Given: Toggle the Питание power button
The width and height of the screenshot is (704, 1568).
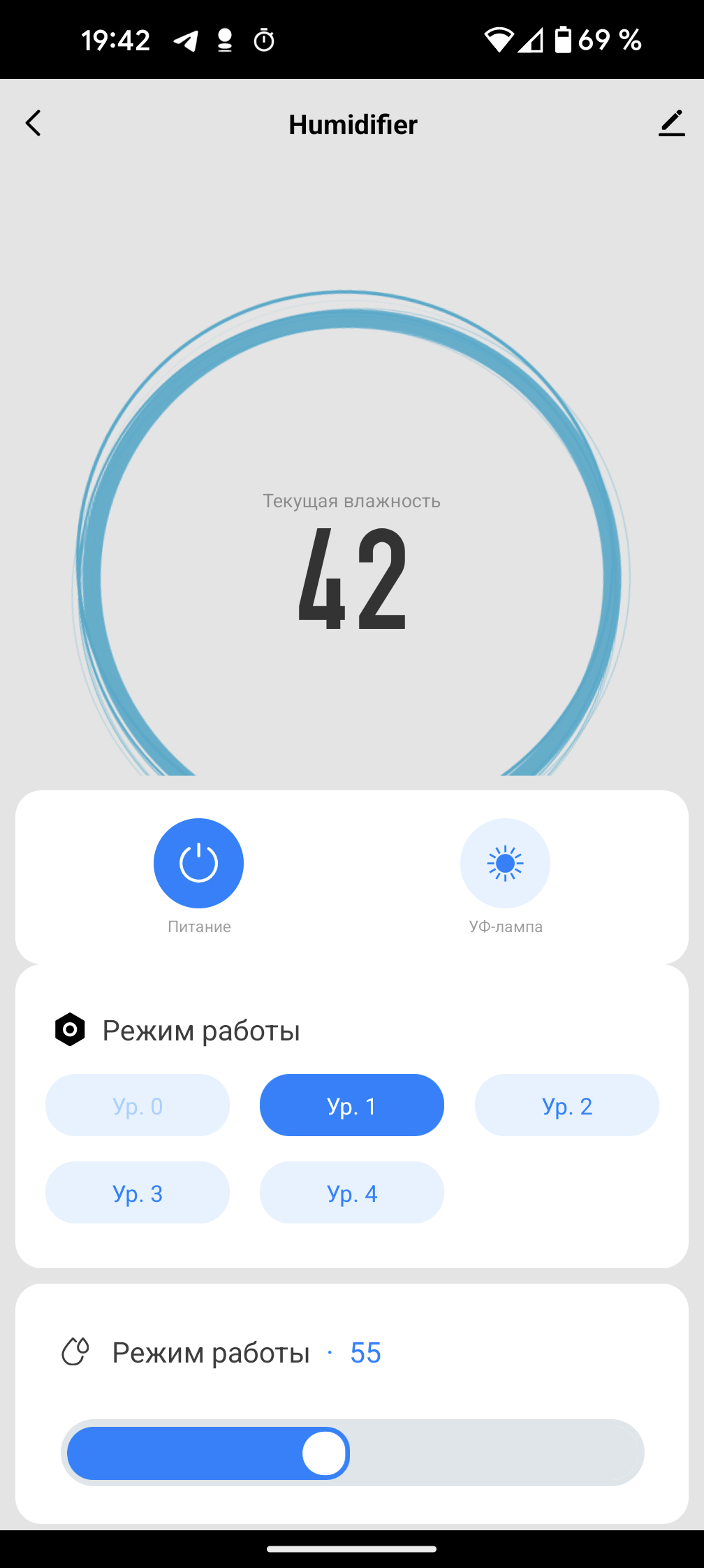Looking at the screenshot, I should pyautogui.click(x=198, y=863).
